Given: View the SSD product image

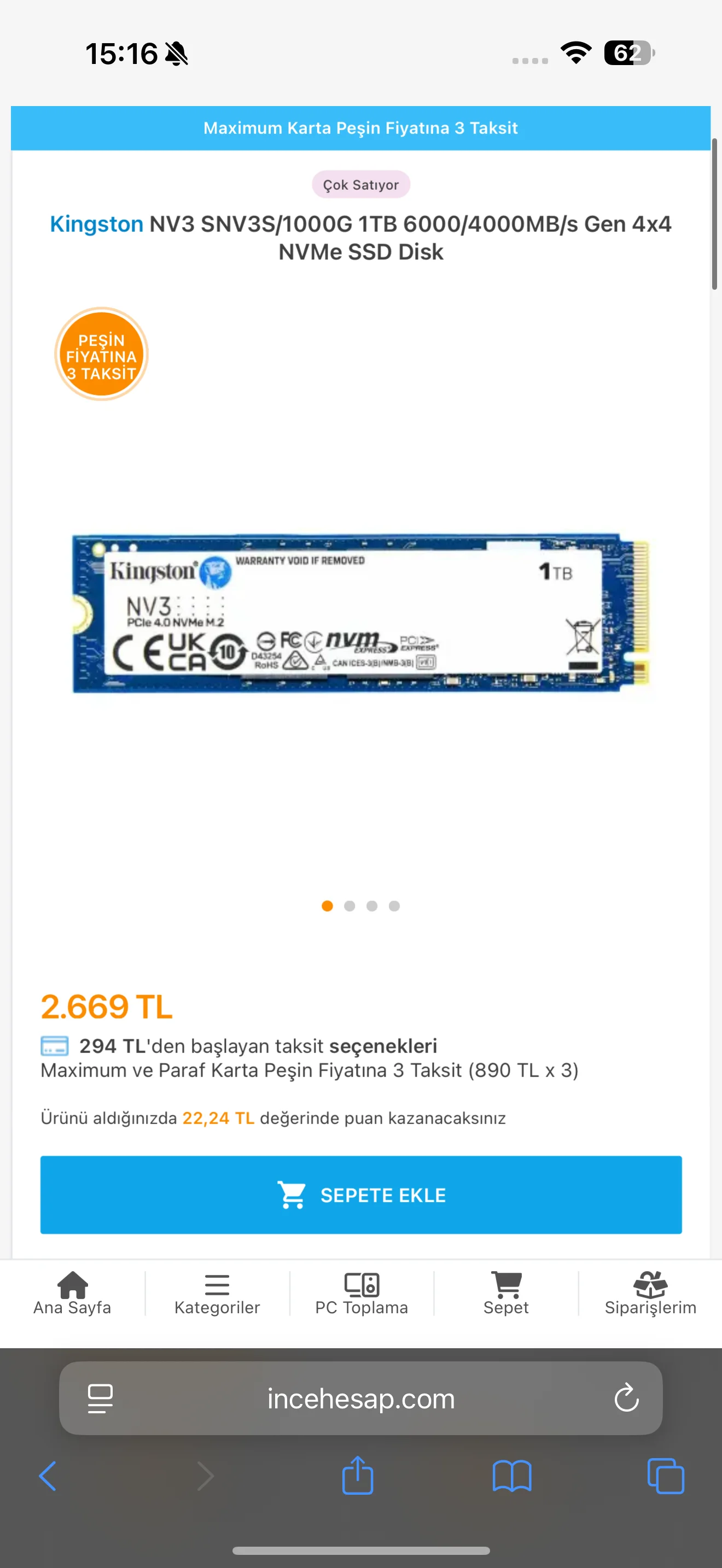Looking at the screenshot, I should (360, 612).
